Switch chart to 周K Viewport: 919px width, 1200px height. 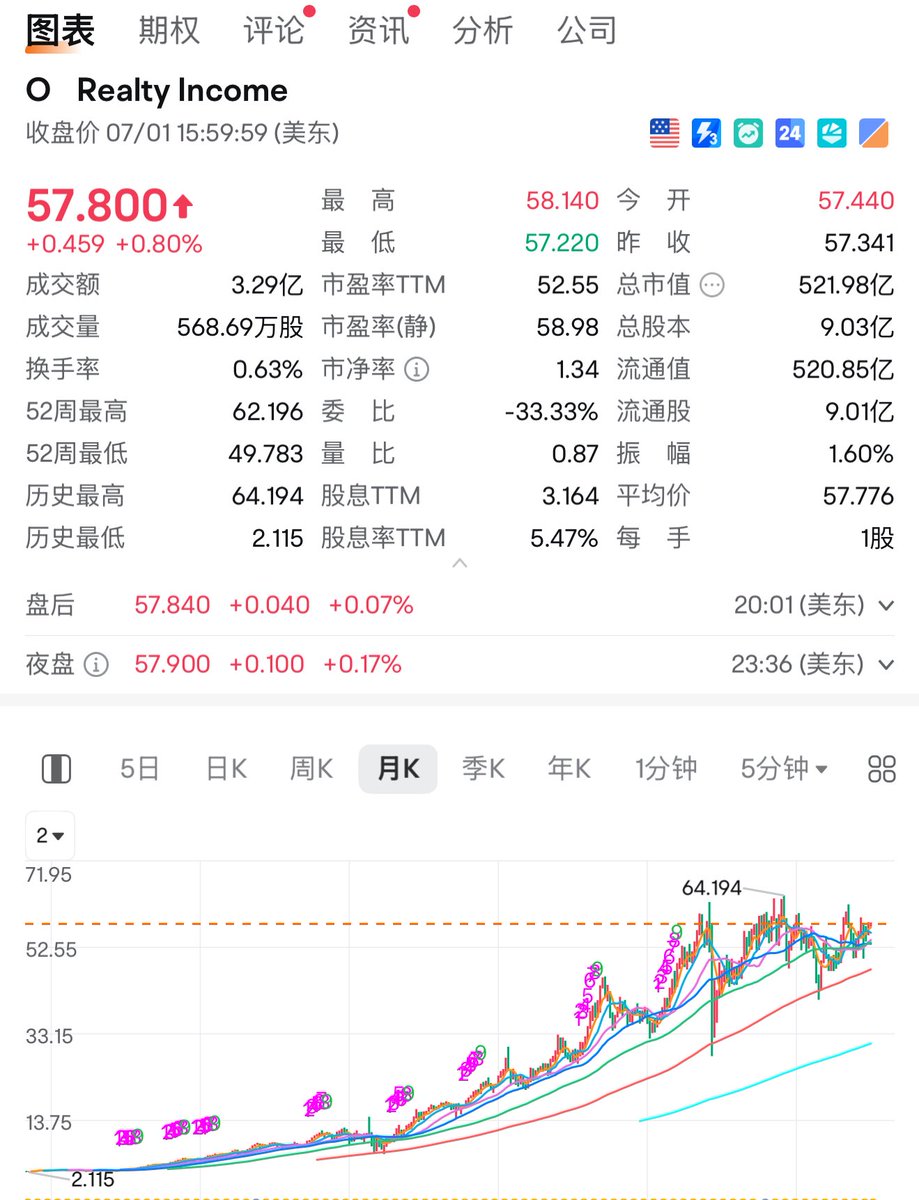[311, 769]
